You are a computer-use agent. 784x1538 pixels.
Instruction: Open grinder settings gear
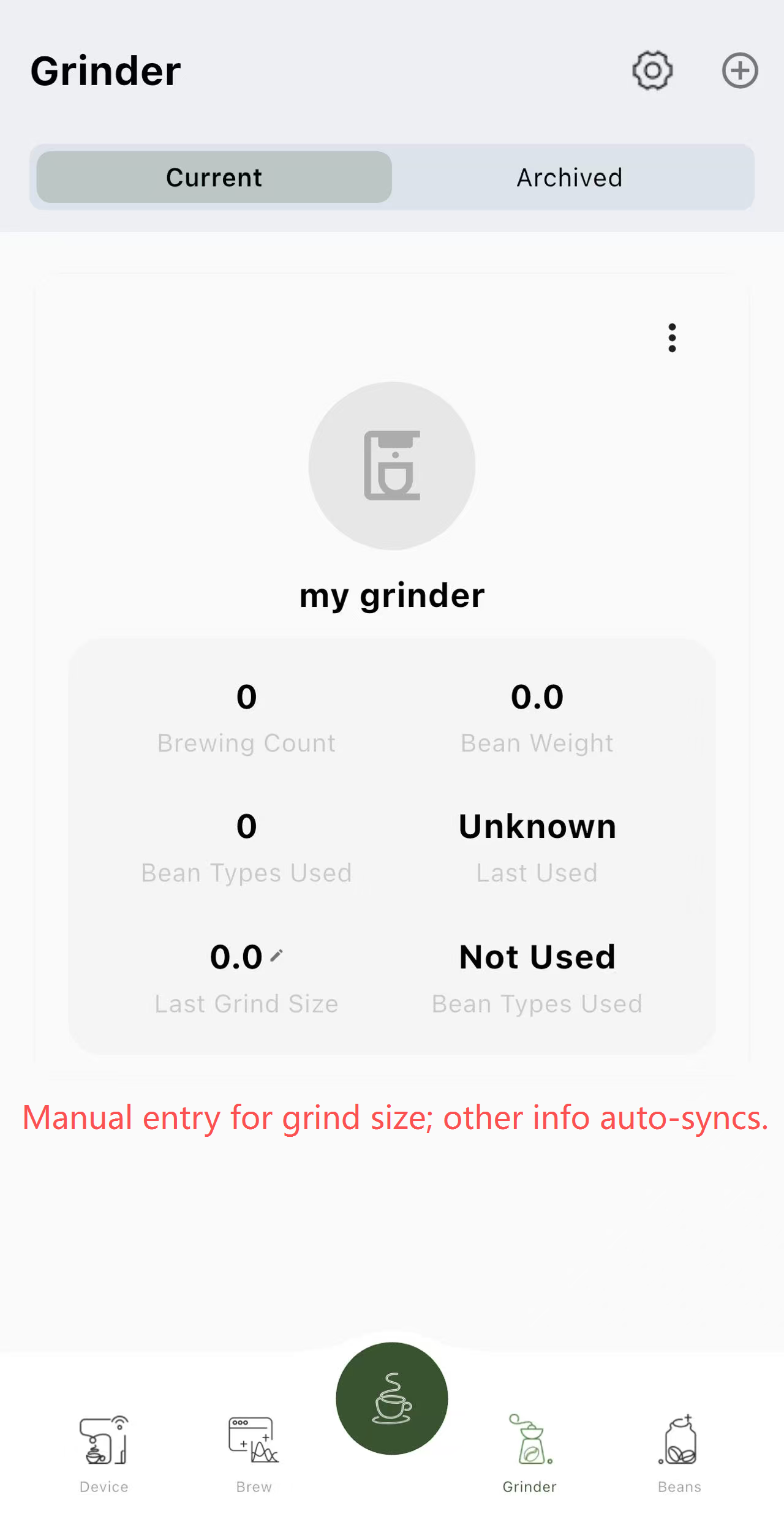pos(652,70)
